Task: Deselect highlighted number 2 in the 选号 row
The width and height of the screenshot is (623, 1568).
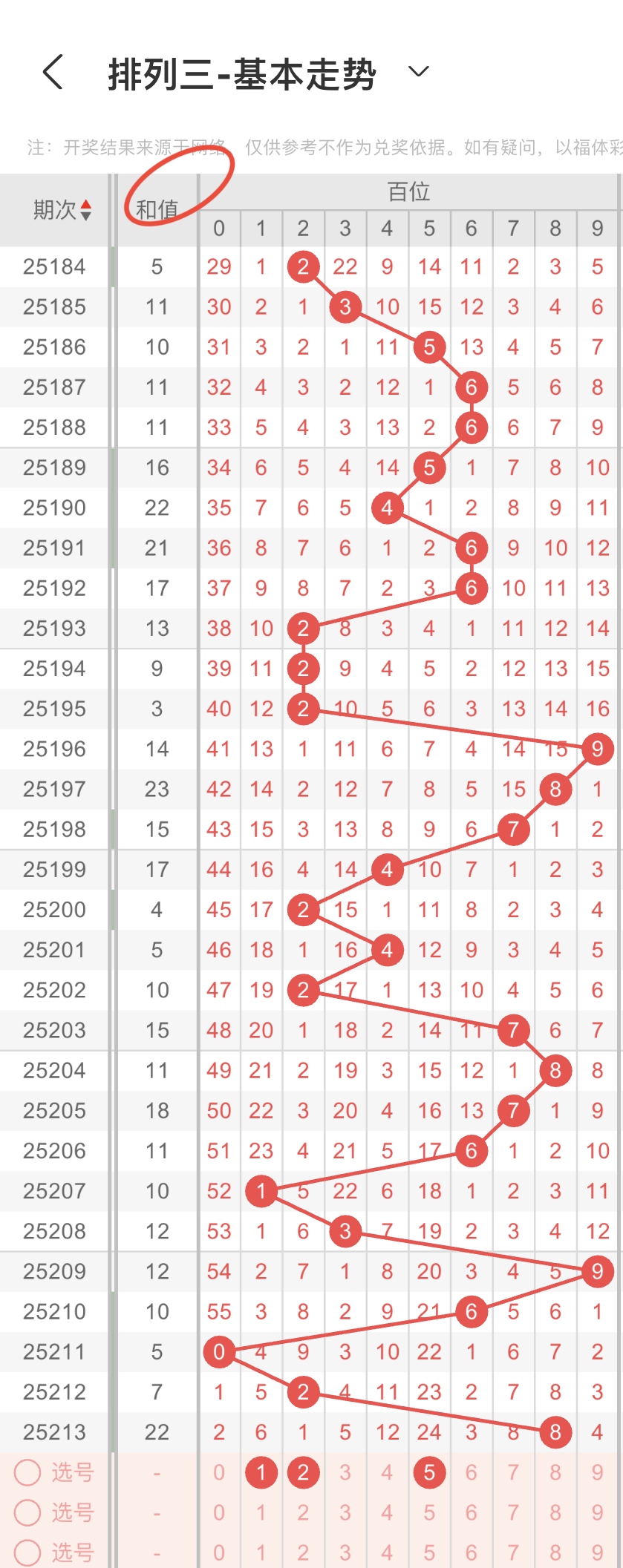Action: point(303,1472)
